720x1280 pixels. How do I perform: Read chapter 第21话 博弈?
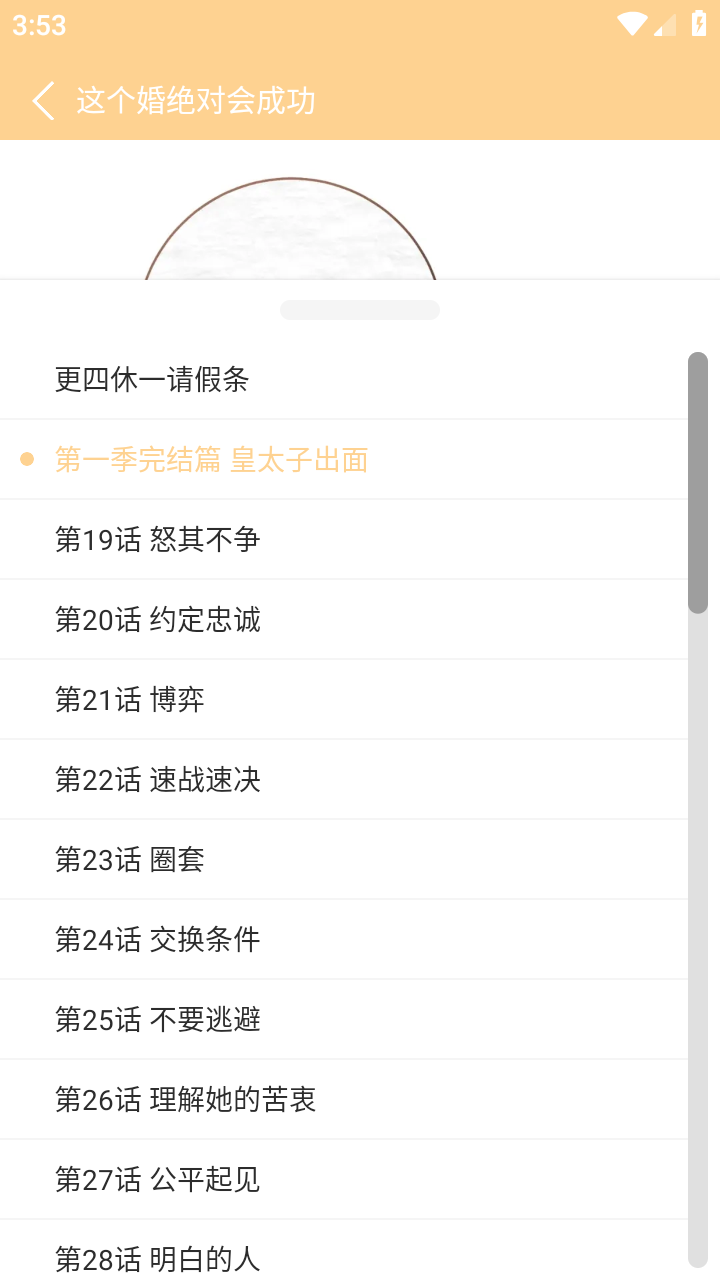coord(344,700)
